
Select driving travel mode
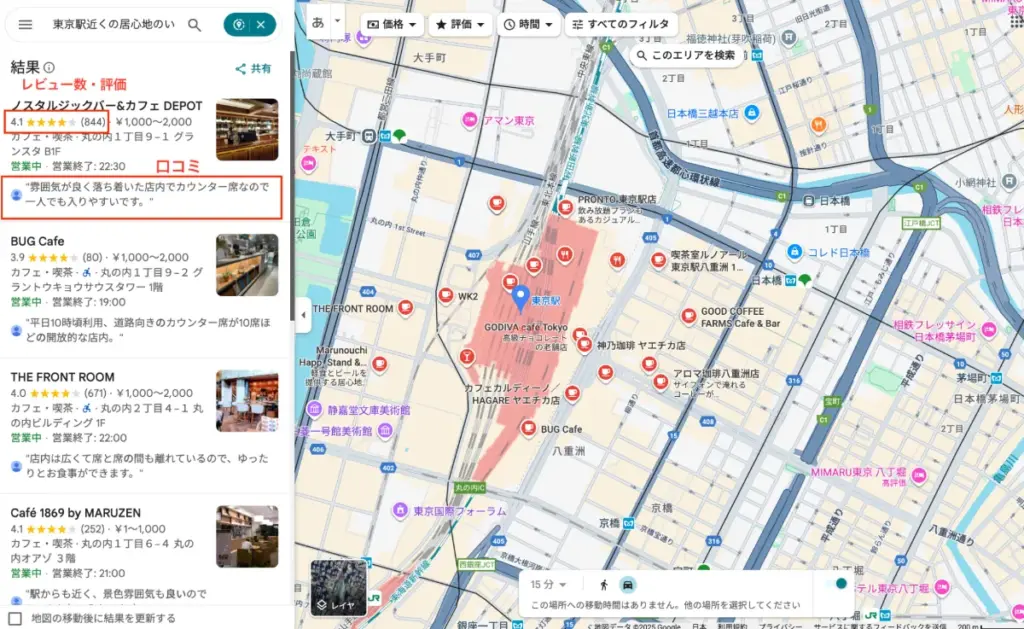click(x=628, y=584)
